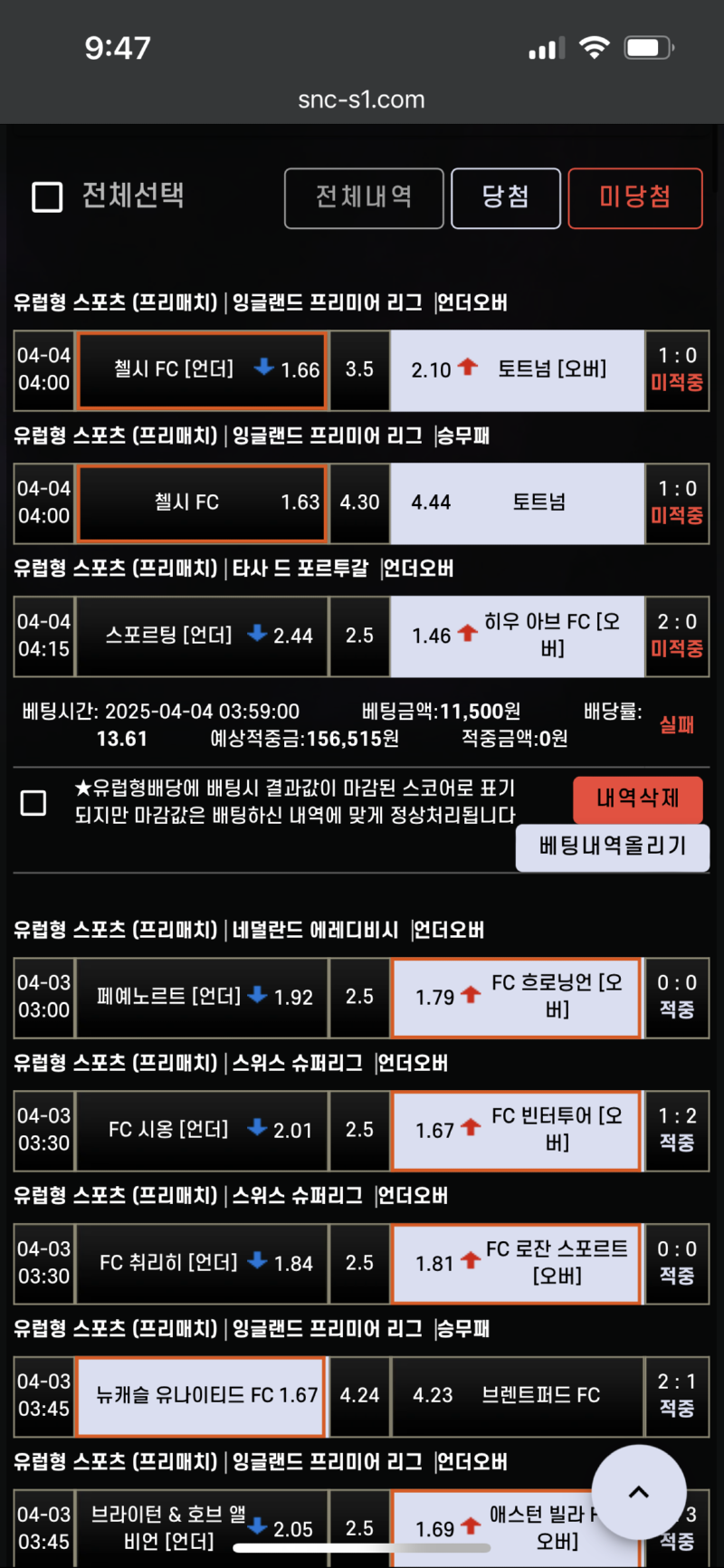Jump to top with the up arrow button
The width and height of the screenshot is (724, 1568).
pyautogui.click(x=638, y=1492)
